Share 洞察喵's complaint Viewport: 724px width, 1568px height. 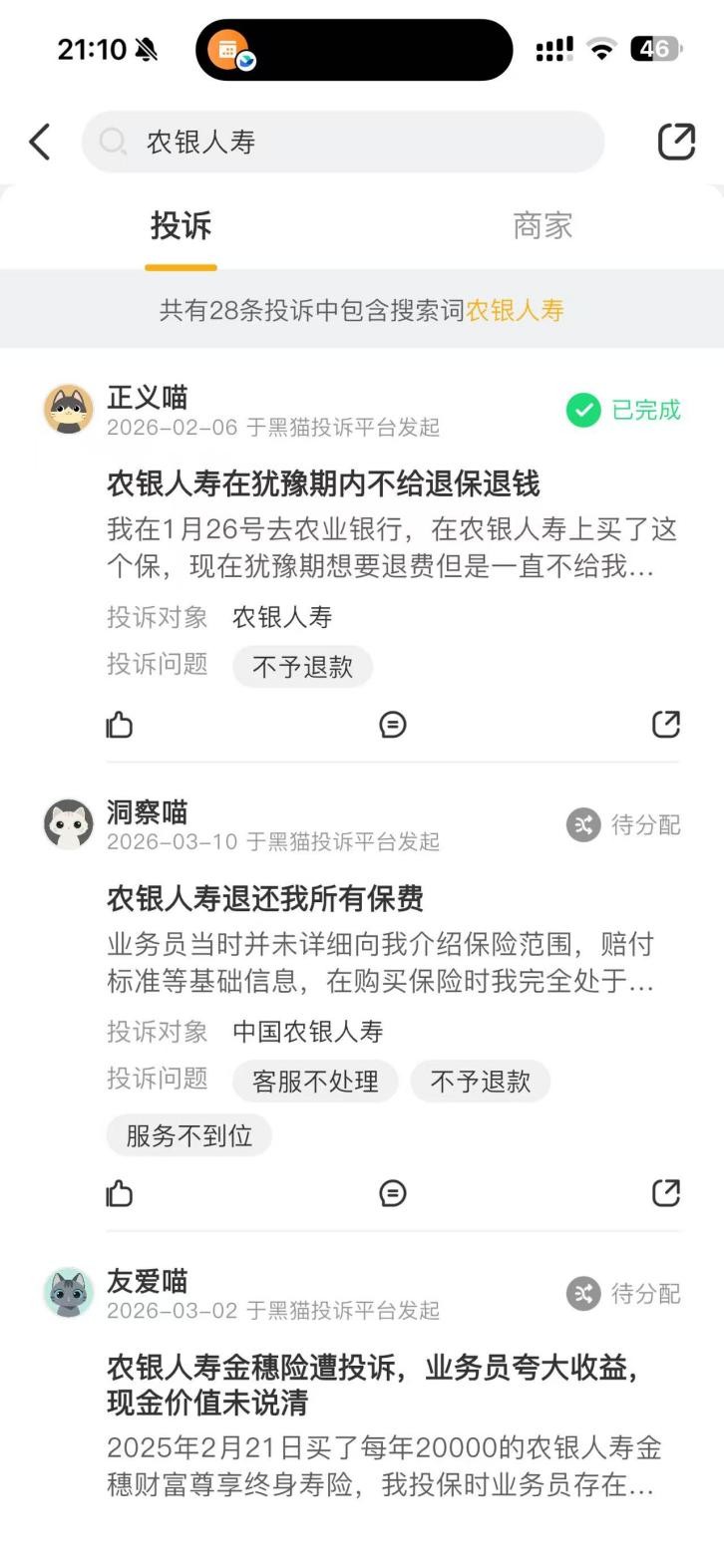click(665, 1193)
